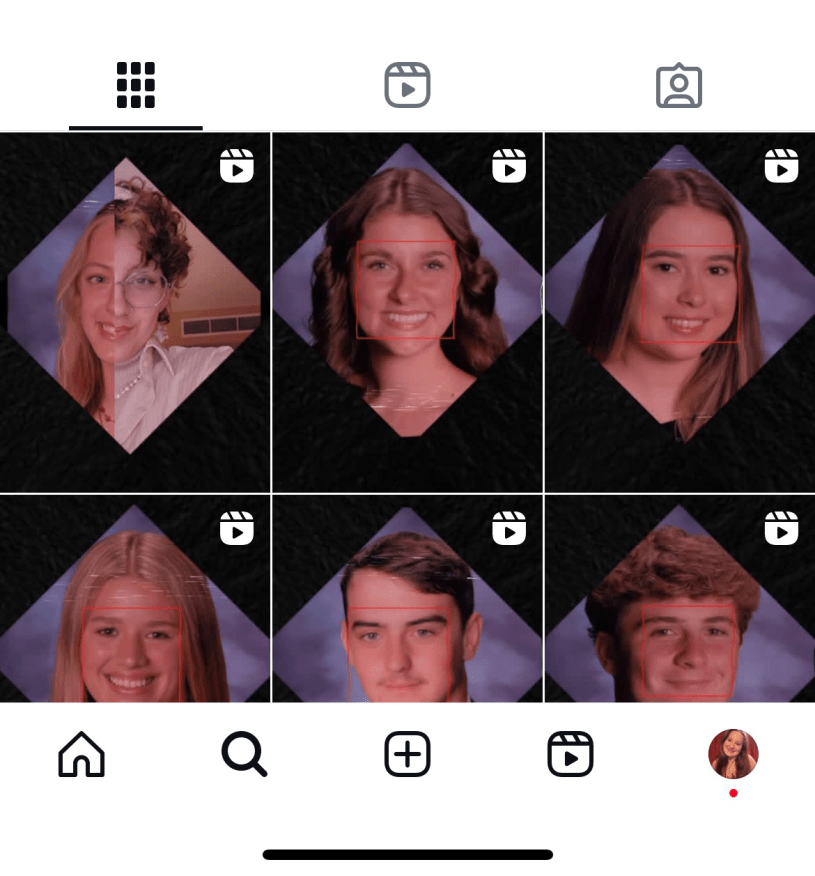The width and height of the screenshot is (815, 876).
Task: Open the reel of the curly brown-haired boy
Action: 680,600
